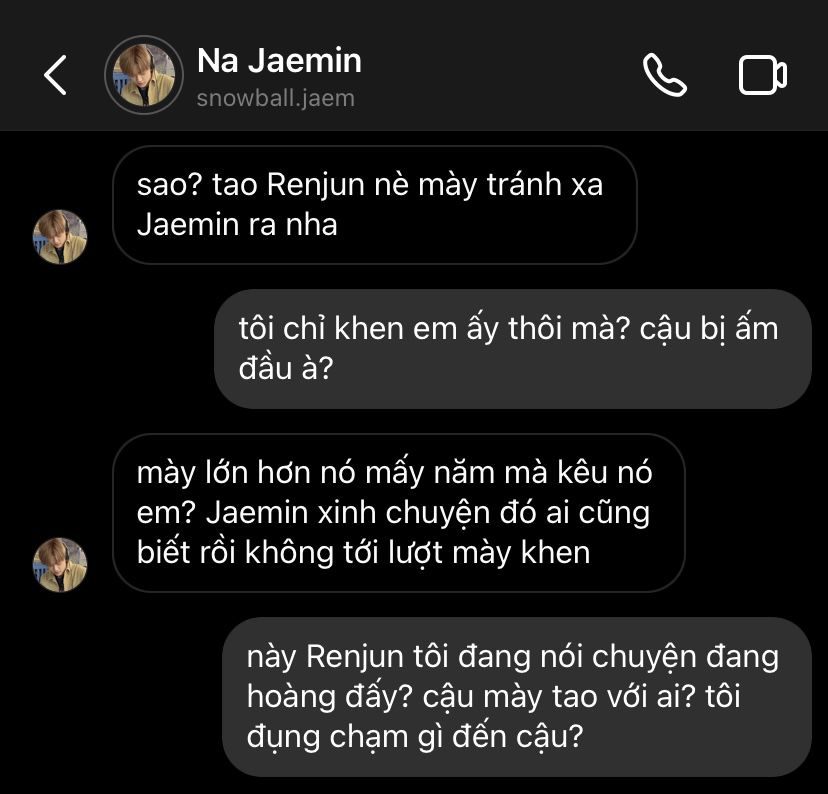Tap the avatar beside the "mày lớn hơn nó" message
The image size is (828, 794).
pos(61,564)
